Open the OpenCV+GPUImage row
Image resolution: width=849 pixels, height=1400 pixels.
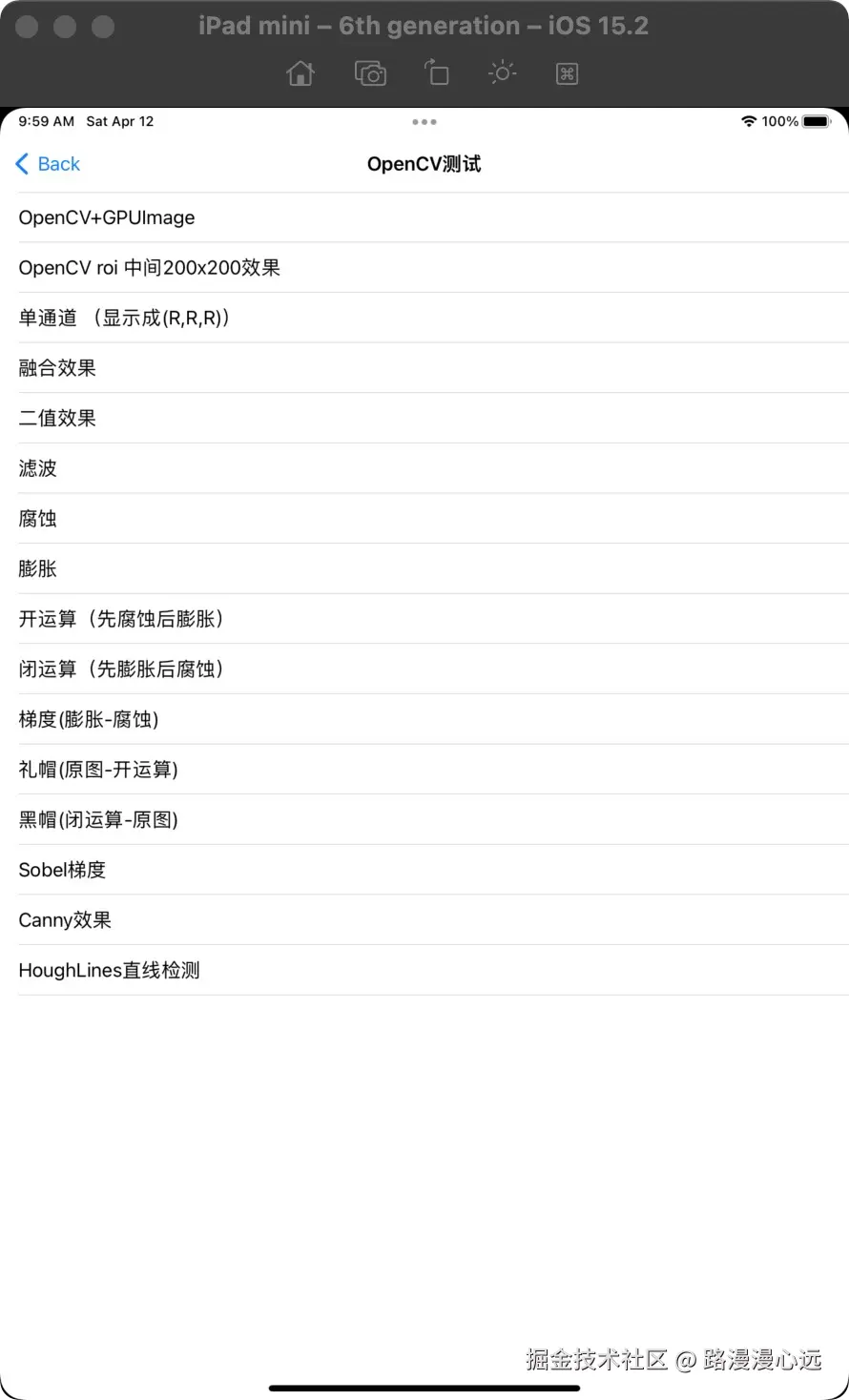click(106, 217)
